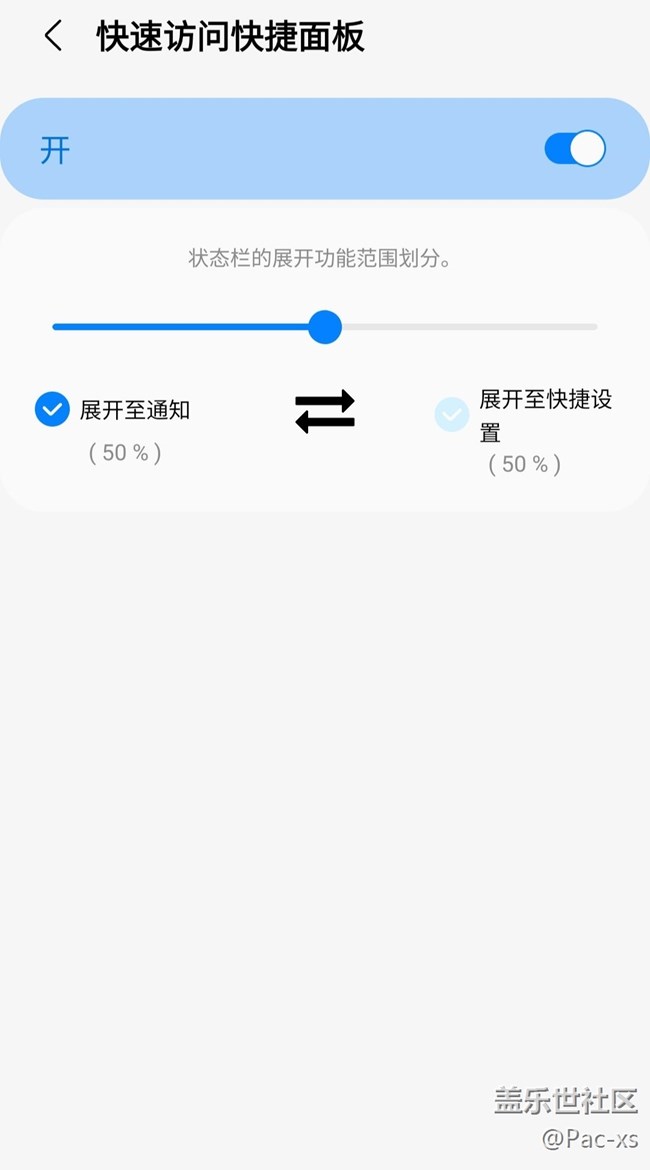Select the 展开至通知 checkbox
The image size is (650, 1170).
pyautogui.click(x=52, y=409)
